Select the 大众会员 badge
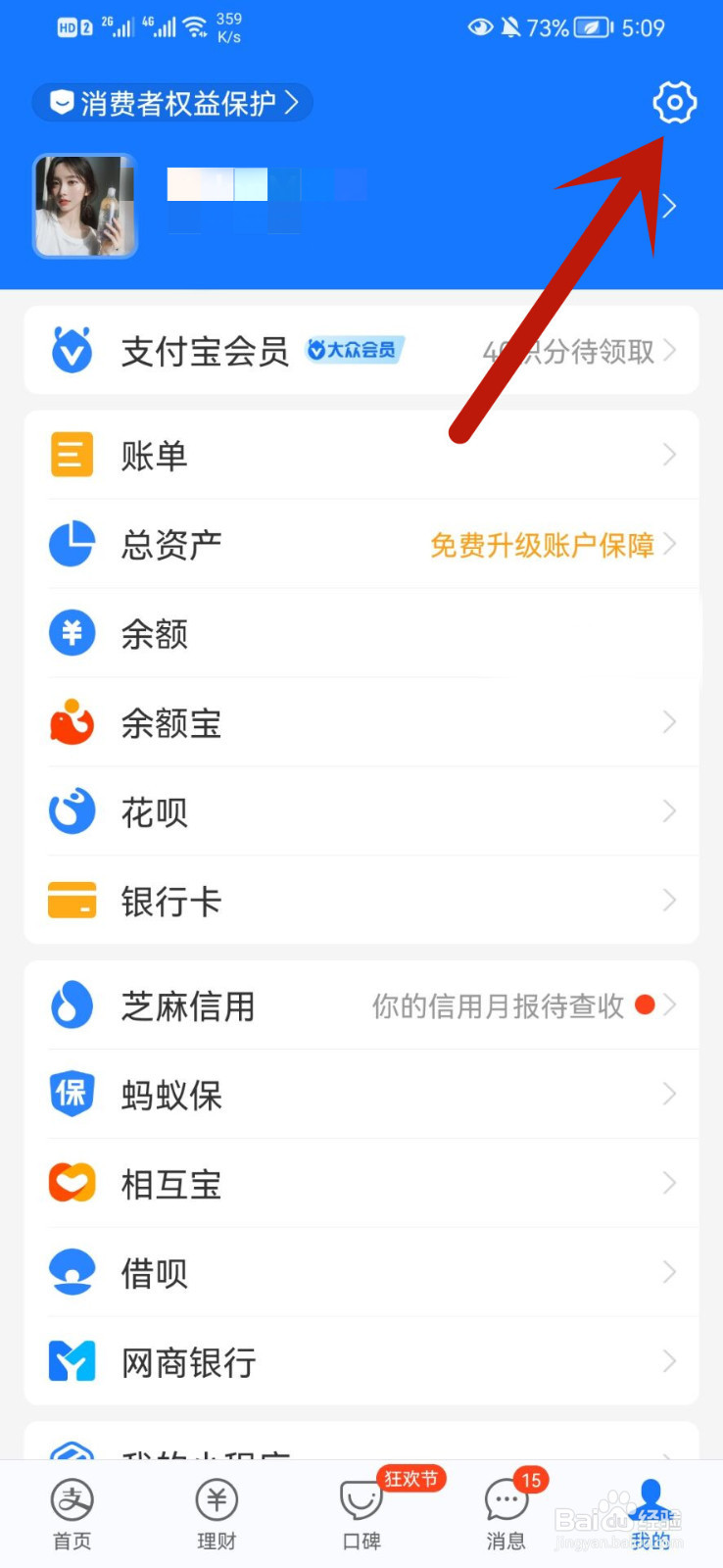723x1568 pixels. point(355,350)
